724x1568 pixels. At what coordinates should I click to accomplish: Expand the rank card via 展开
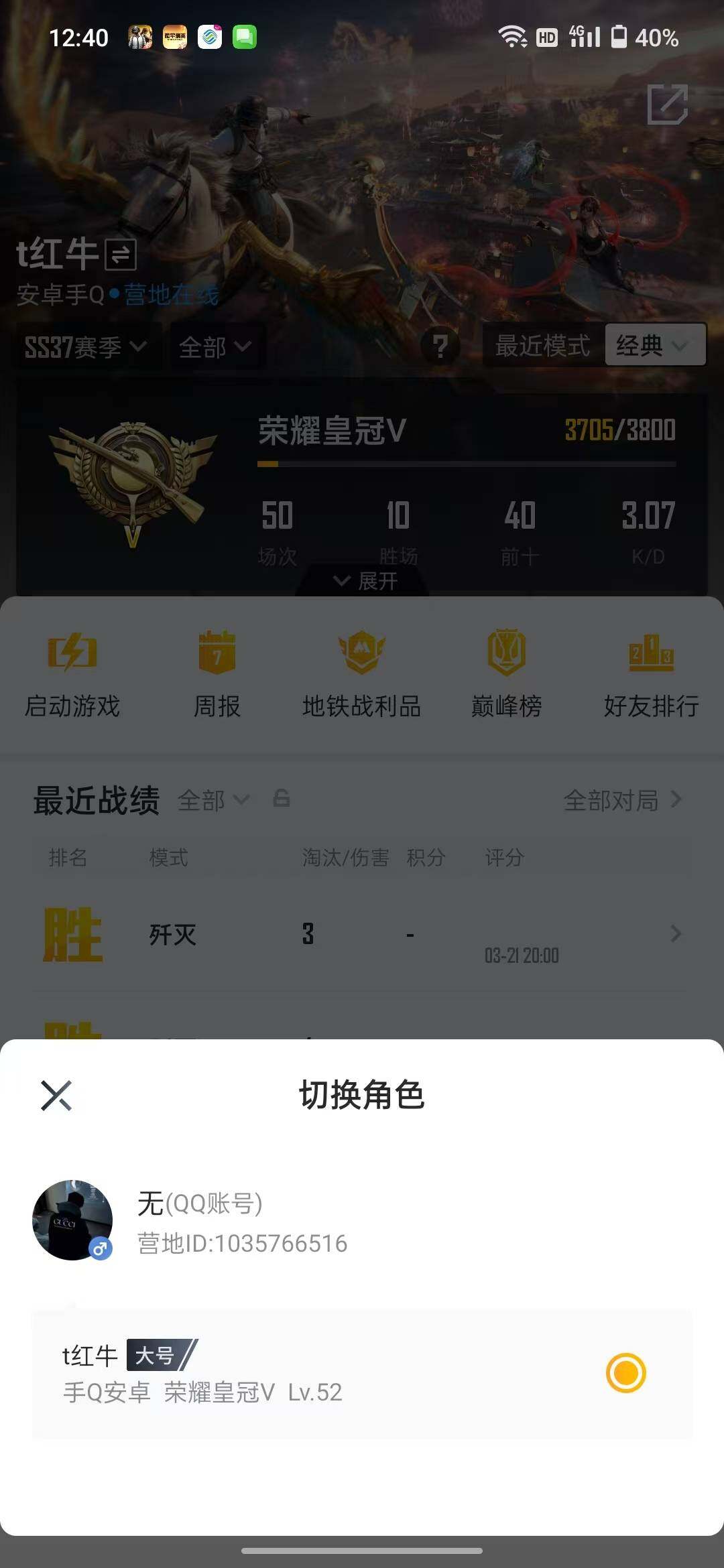(x=362, y=580)
